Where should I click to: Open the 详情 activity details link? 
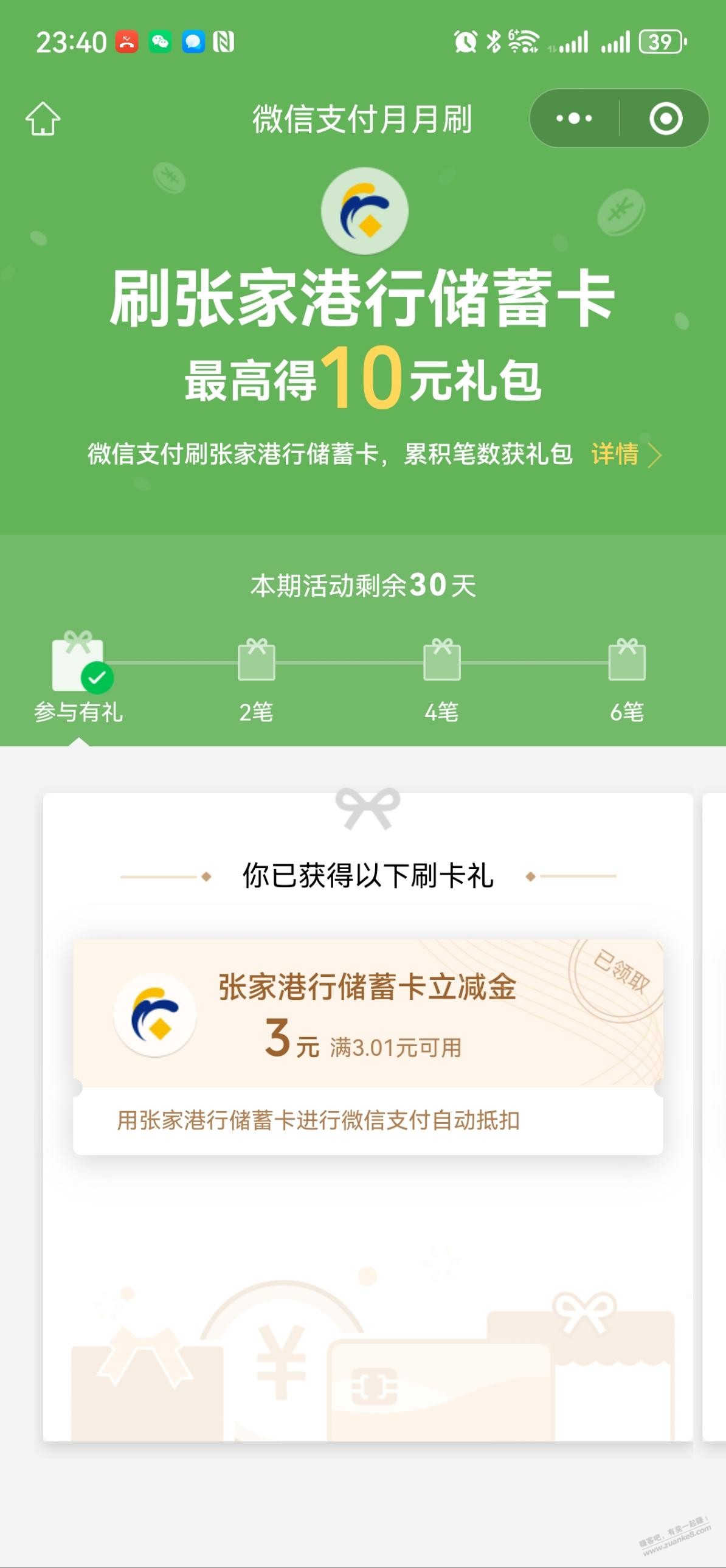click(625, 454)
